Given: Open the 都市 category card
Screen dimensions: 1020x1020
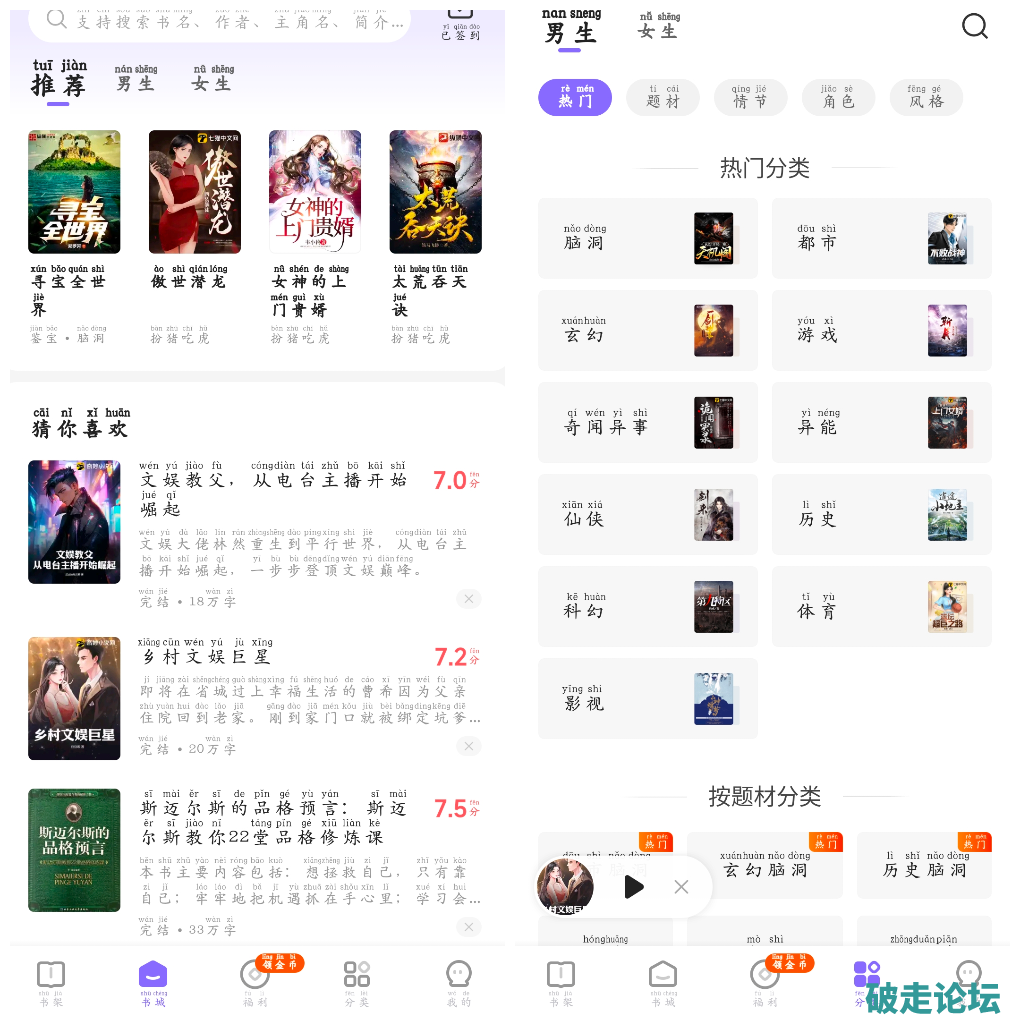Looking at the screenshot, I should pos(881,238).
